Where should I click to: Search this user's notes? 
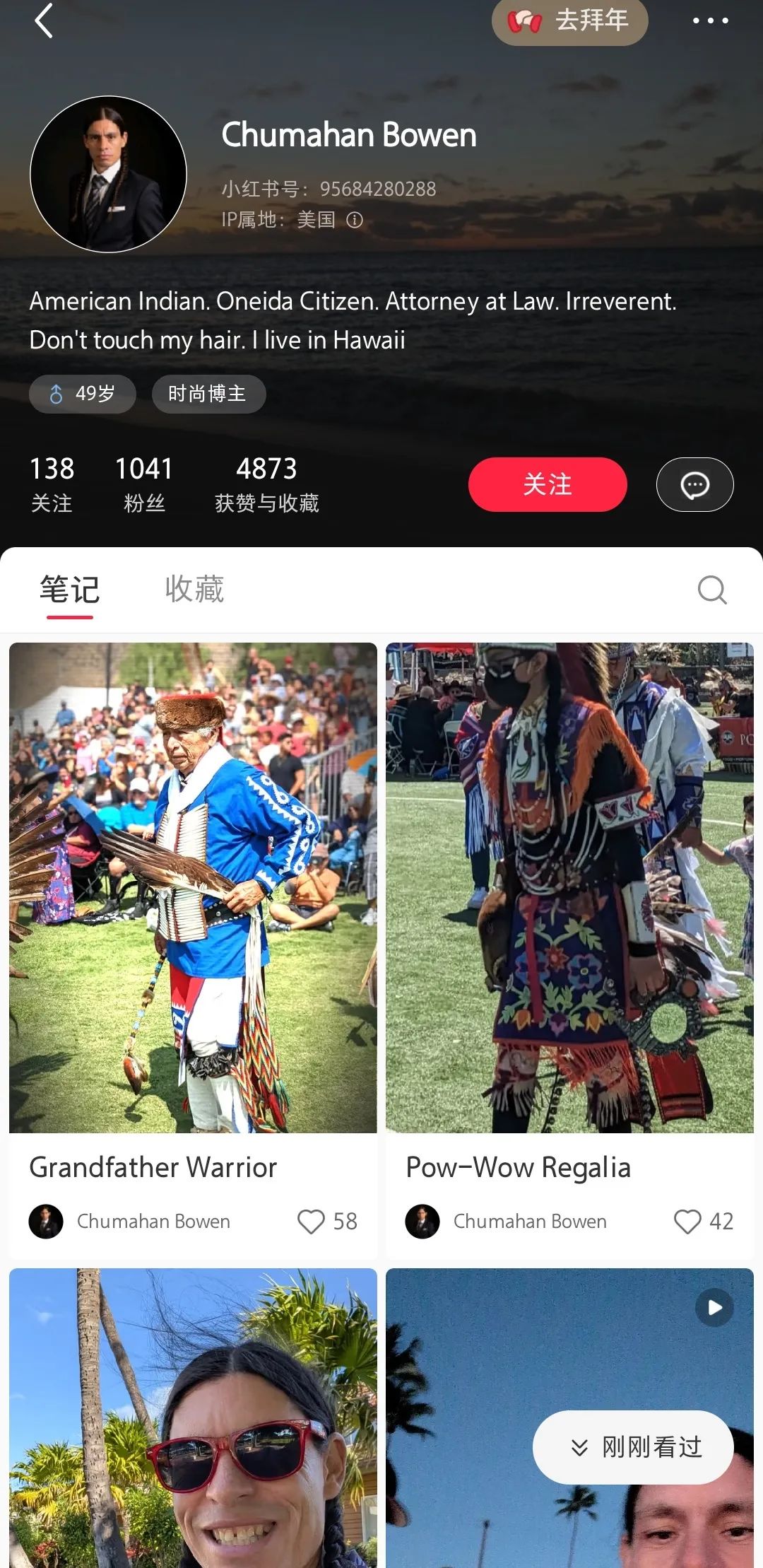click(712, 590)
